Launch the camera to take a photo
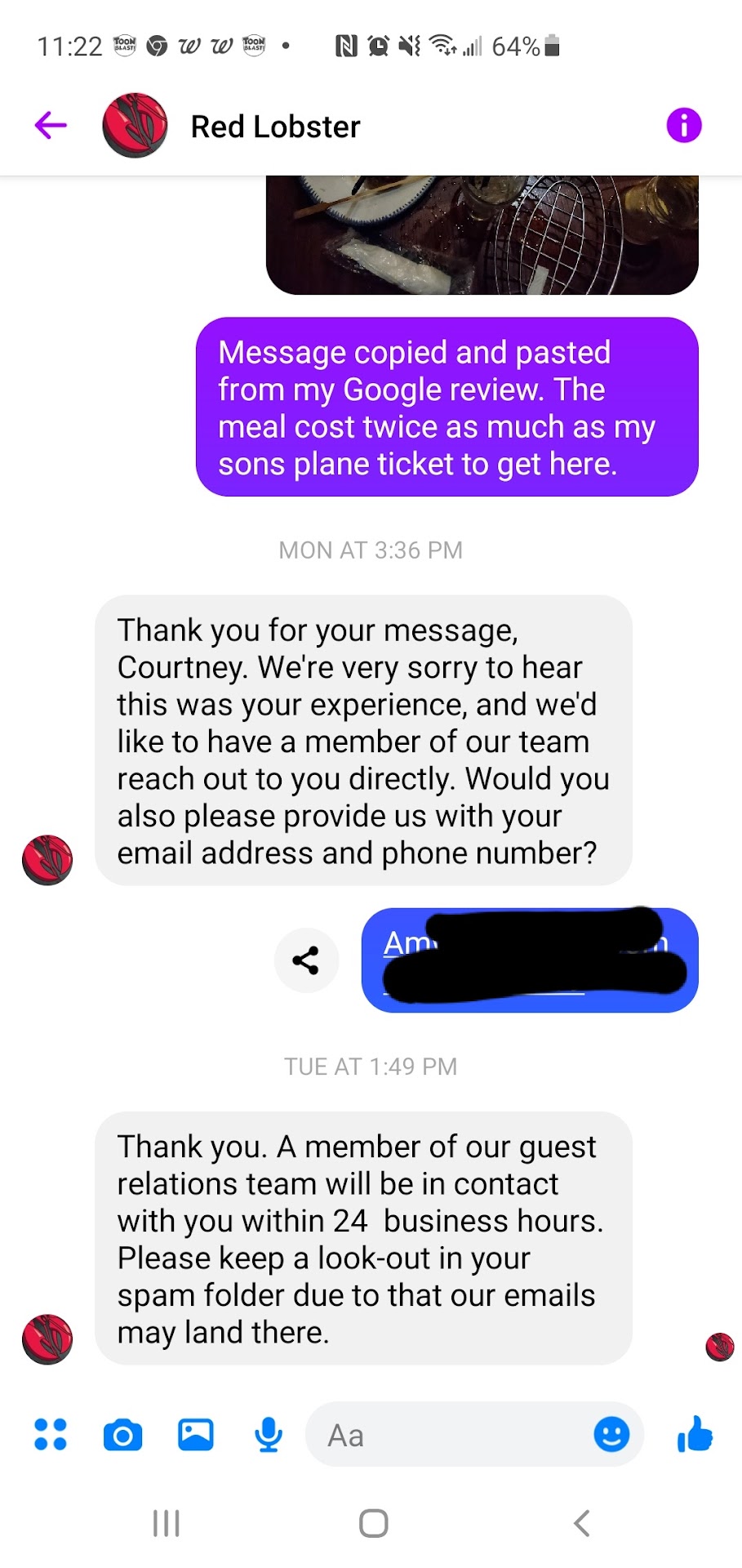This screenshot has height=1568, width=742. [x=123, y=1435]
